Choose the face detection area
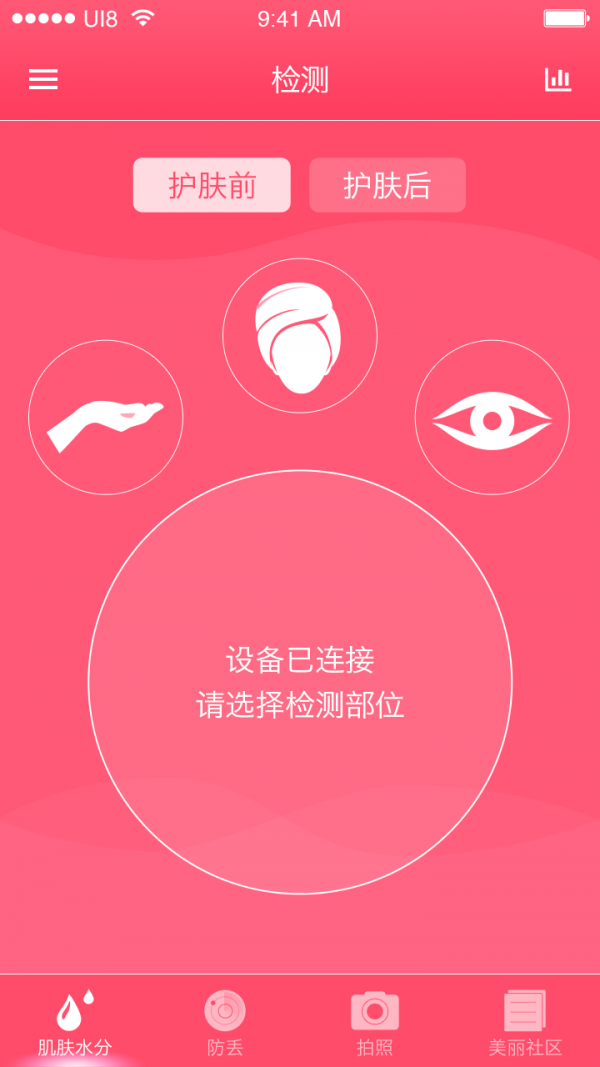The width and height of the screenshot is (600, 1067). pyautogui.click(x=300, y=334)
